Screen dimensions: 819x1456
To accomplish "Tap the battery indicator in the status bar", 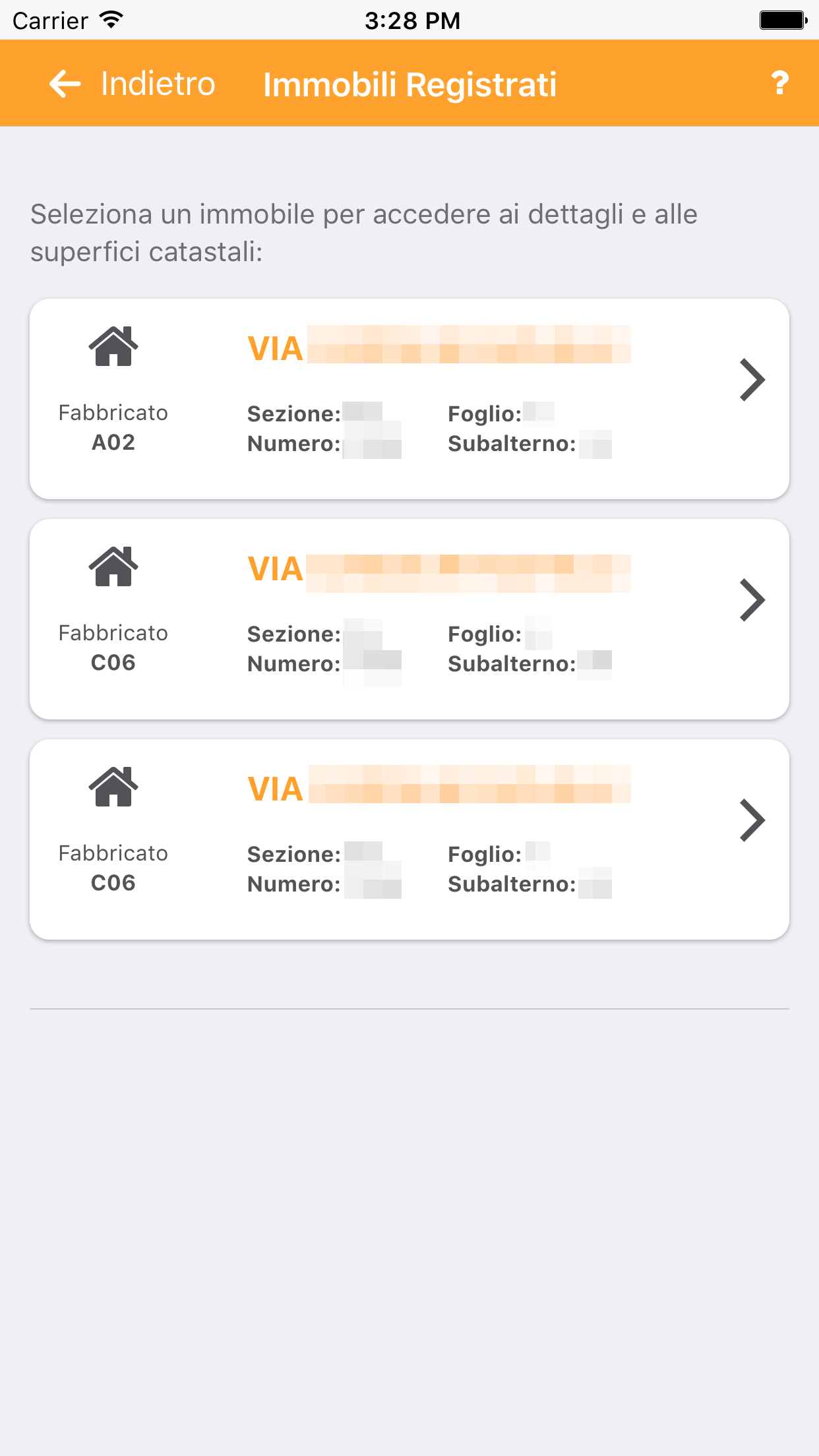I will (x=782, y=20).
